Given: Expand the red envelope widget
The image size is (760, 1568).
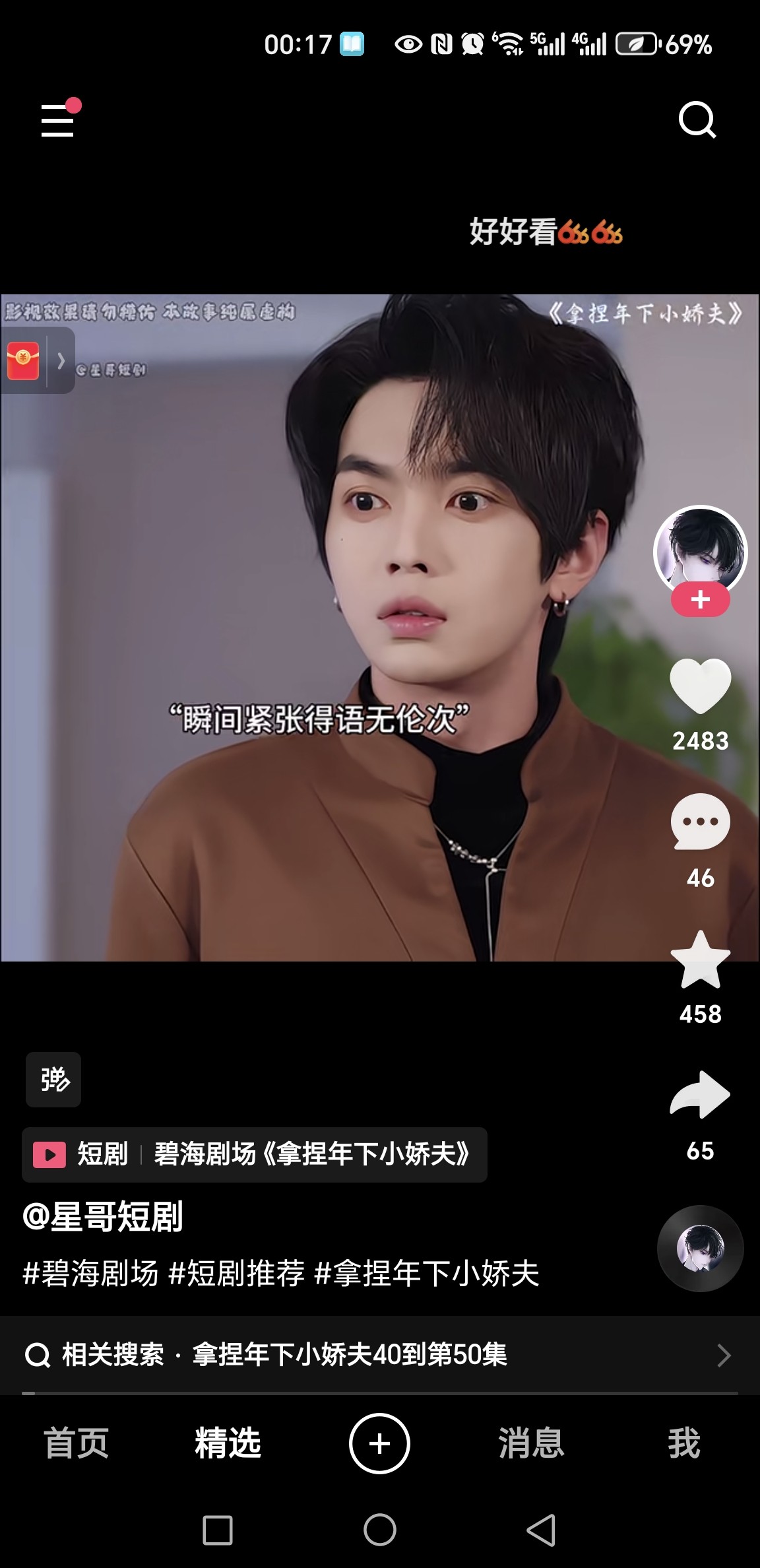Looking at the screenshot, I should pos(37,361).
